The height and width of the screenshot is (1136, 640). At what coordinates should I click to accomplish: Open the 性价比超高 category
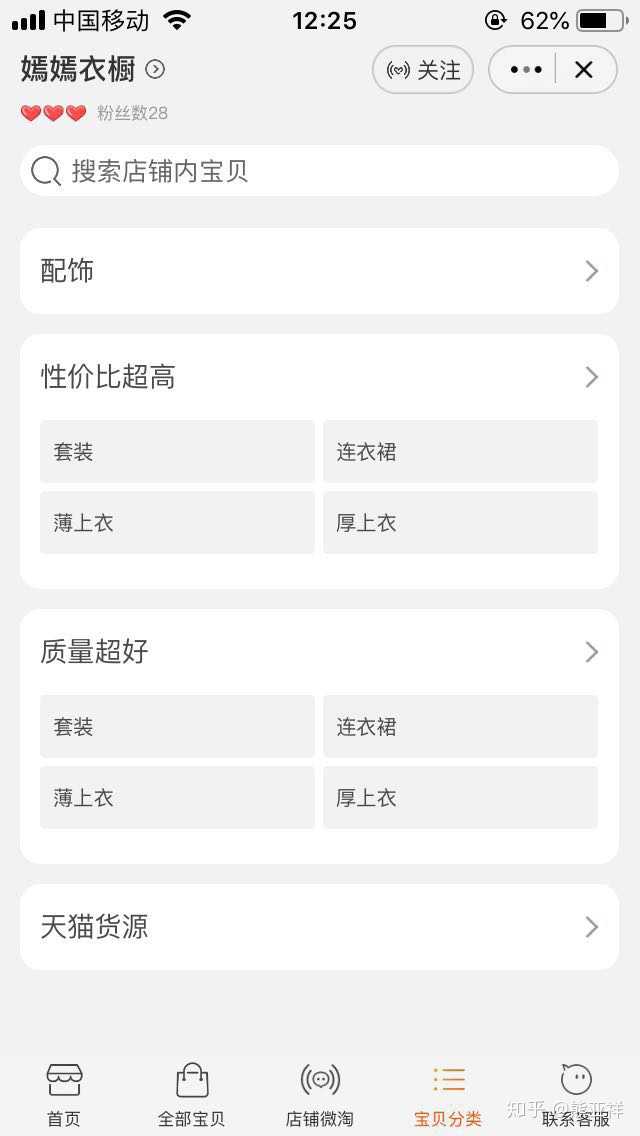click(x=319, y=377)
